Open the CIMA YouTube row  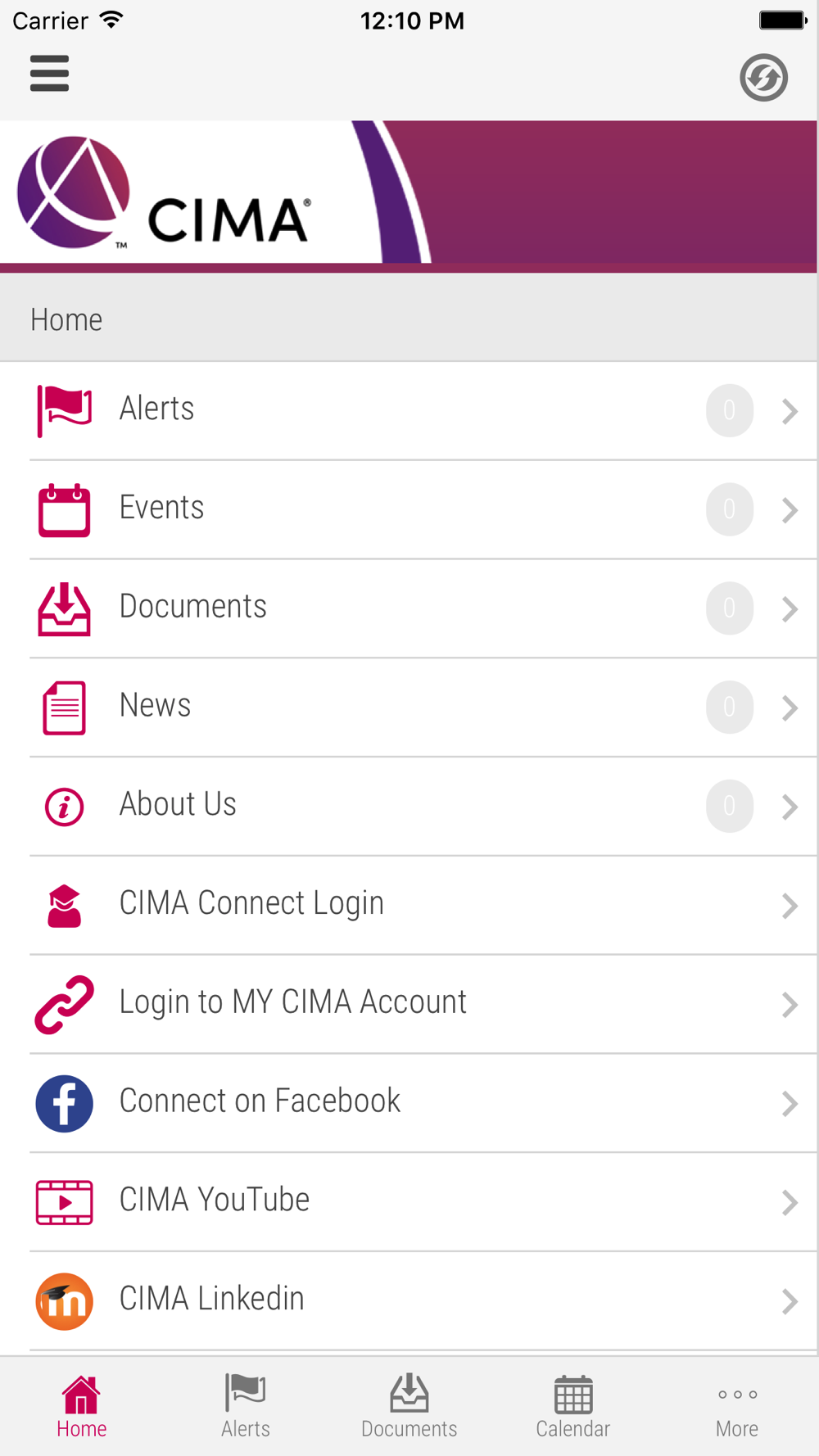tap(409, 1201)
